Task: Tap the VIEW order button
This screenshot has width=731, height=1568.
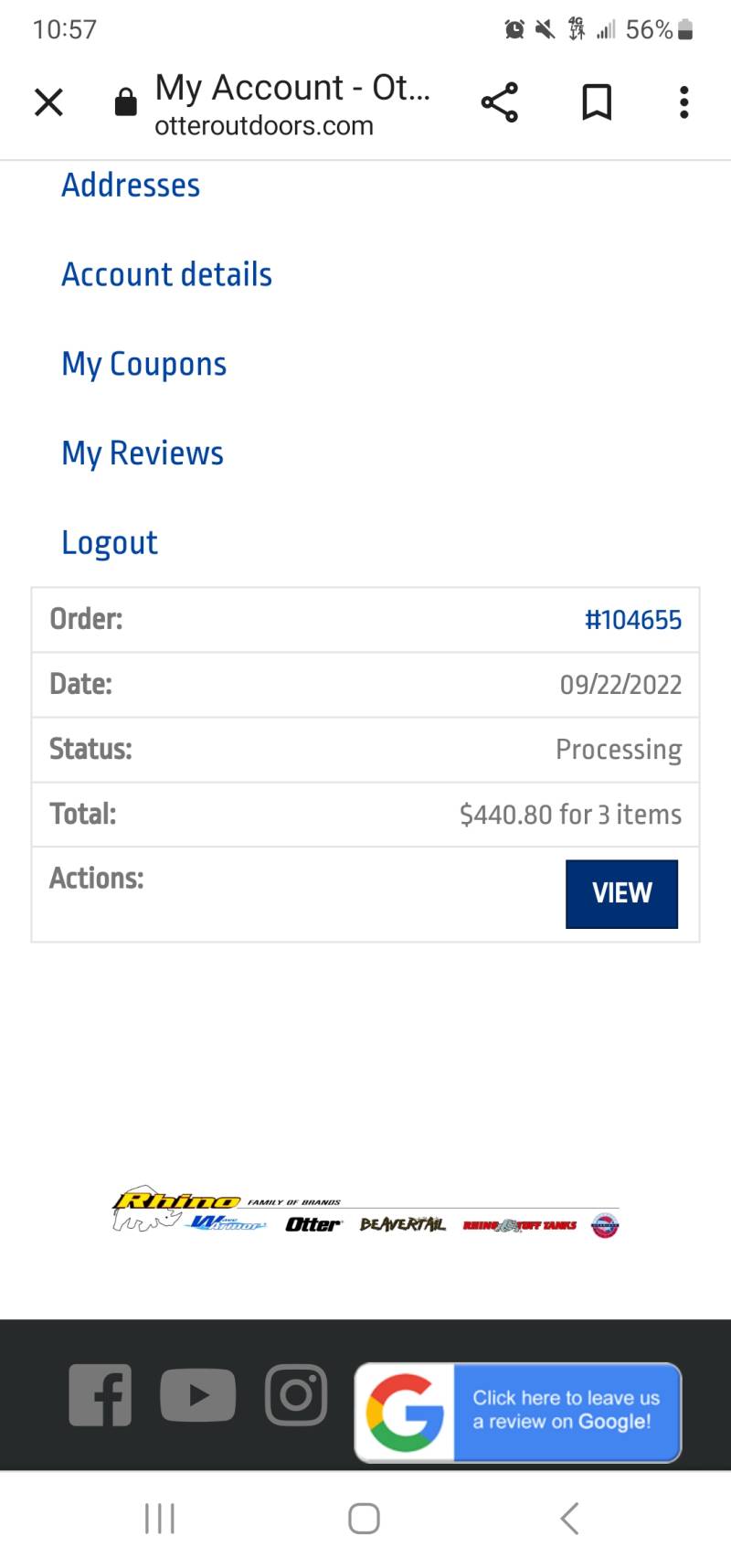Action: pos(621,893)
